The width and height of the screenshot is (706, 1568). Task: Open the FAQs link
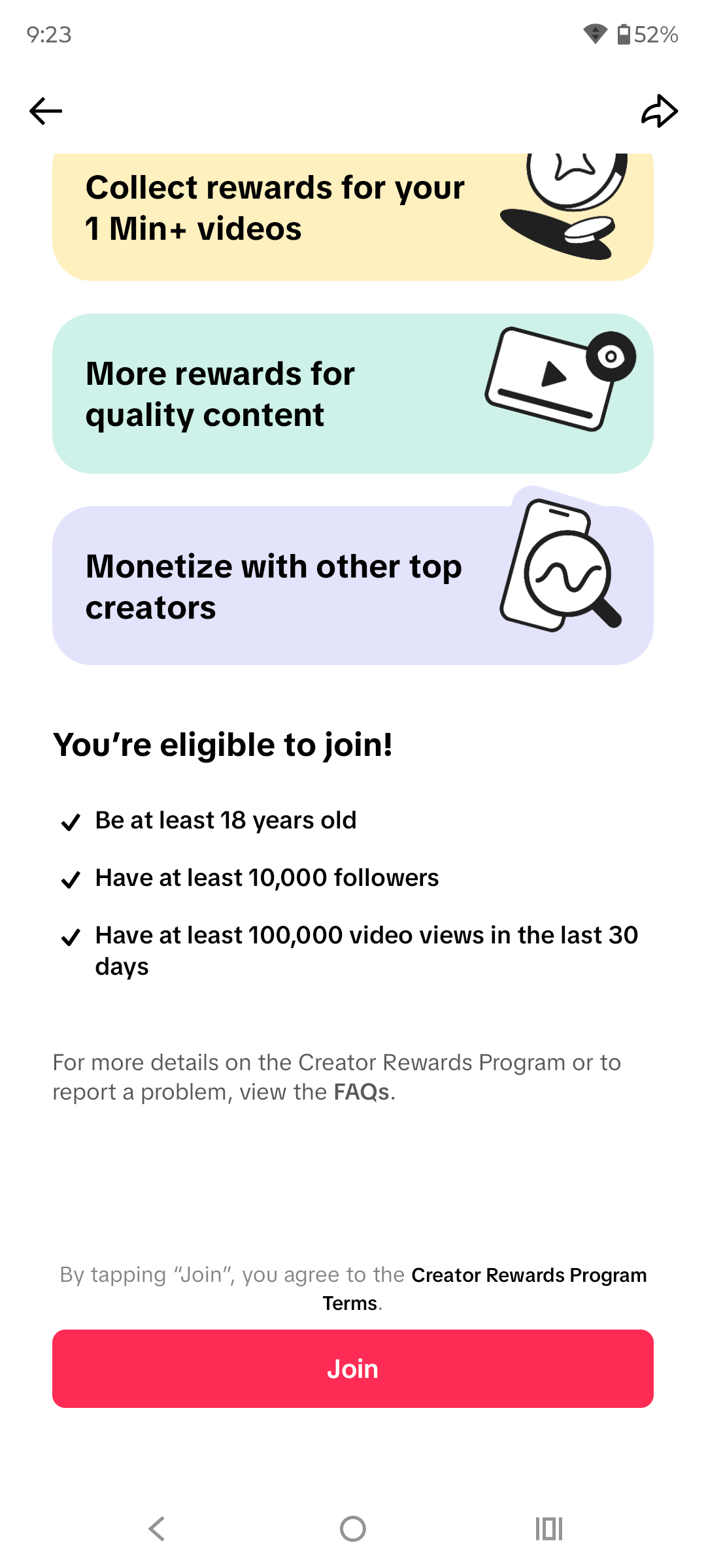click(361, 1092)
